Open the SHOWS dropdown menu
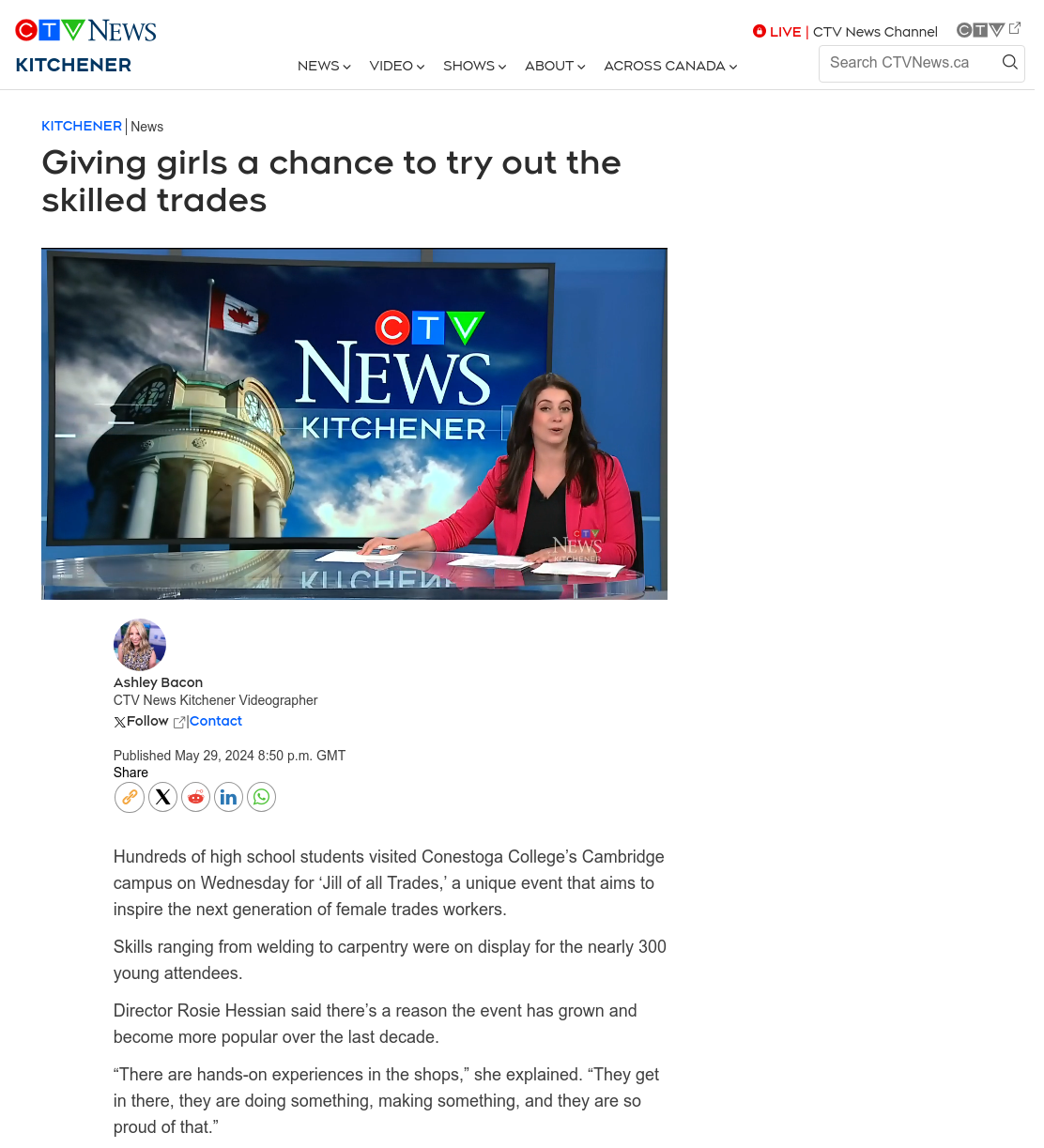Screen dimensions: 1044x1148 475,66
